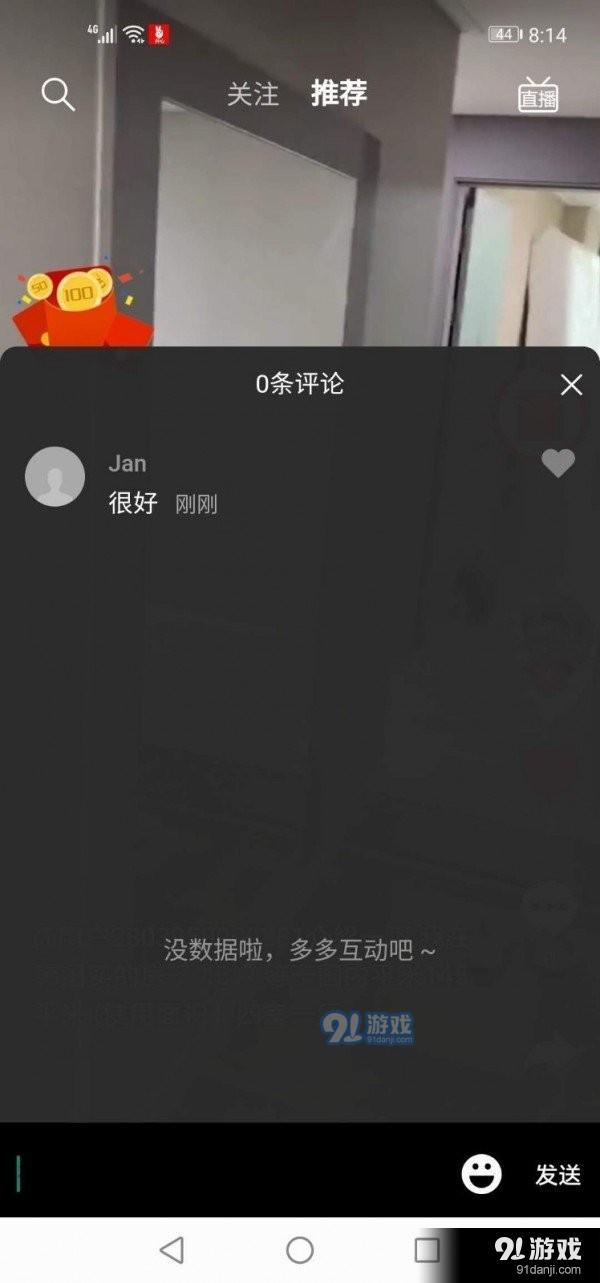The height and width of the screenshot is (1283, 600).
Task: Open the red envelope coin reward
Action: (78, 304)
